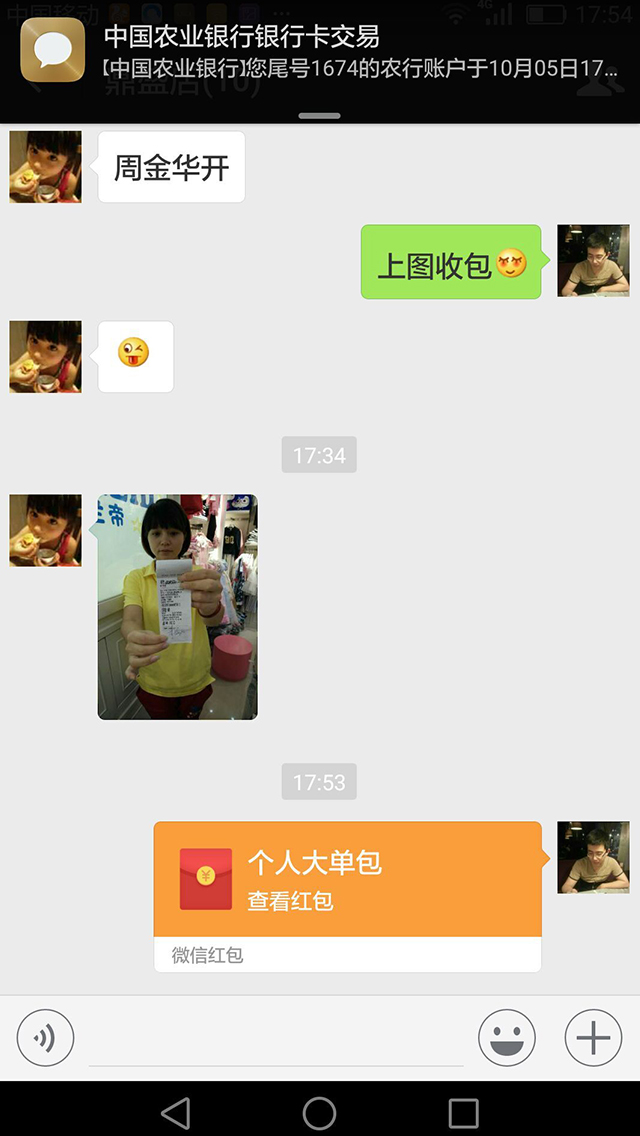The image size is (640, 1136).
Task: Open the emoji sticker panel
Action: 507,1038
